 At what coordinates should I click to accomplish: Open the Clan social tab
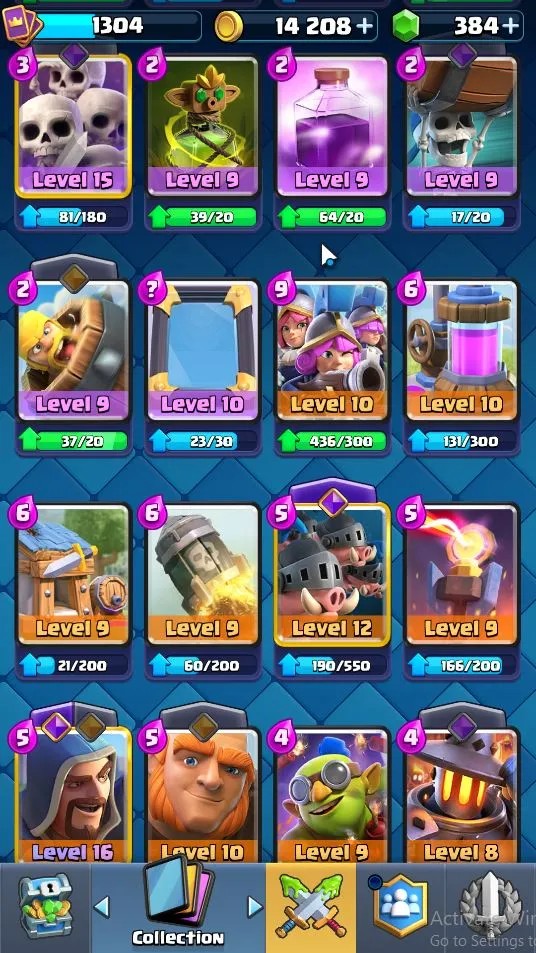click(x=400, y=907)
